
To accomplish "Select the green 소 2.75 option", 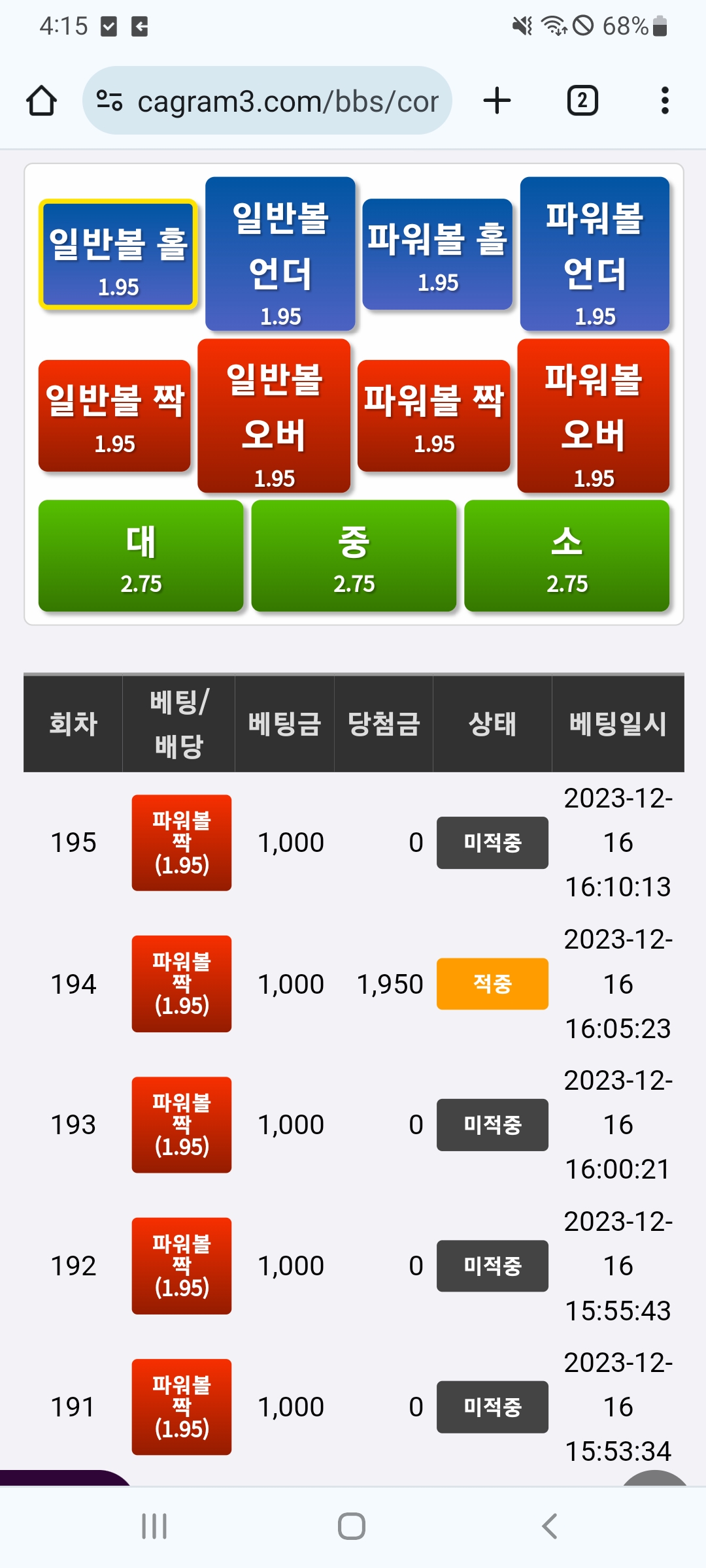I will pyautogui.click(x=567, y=556).
